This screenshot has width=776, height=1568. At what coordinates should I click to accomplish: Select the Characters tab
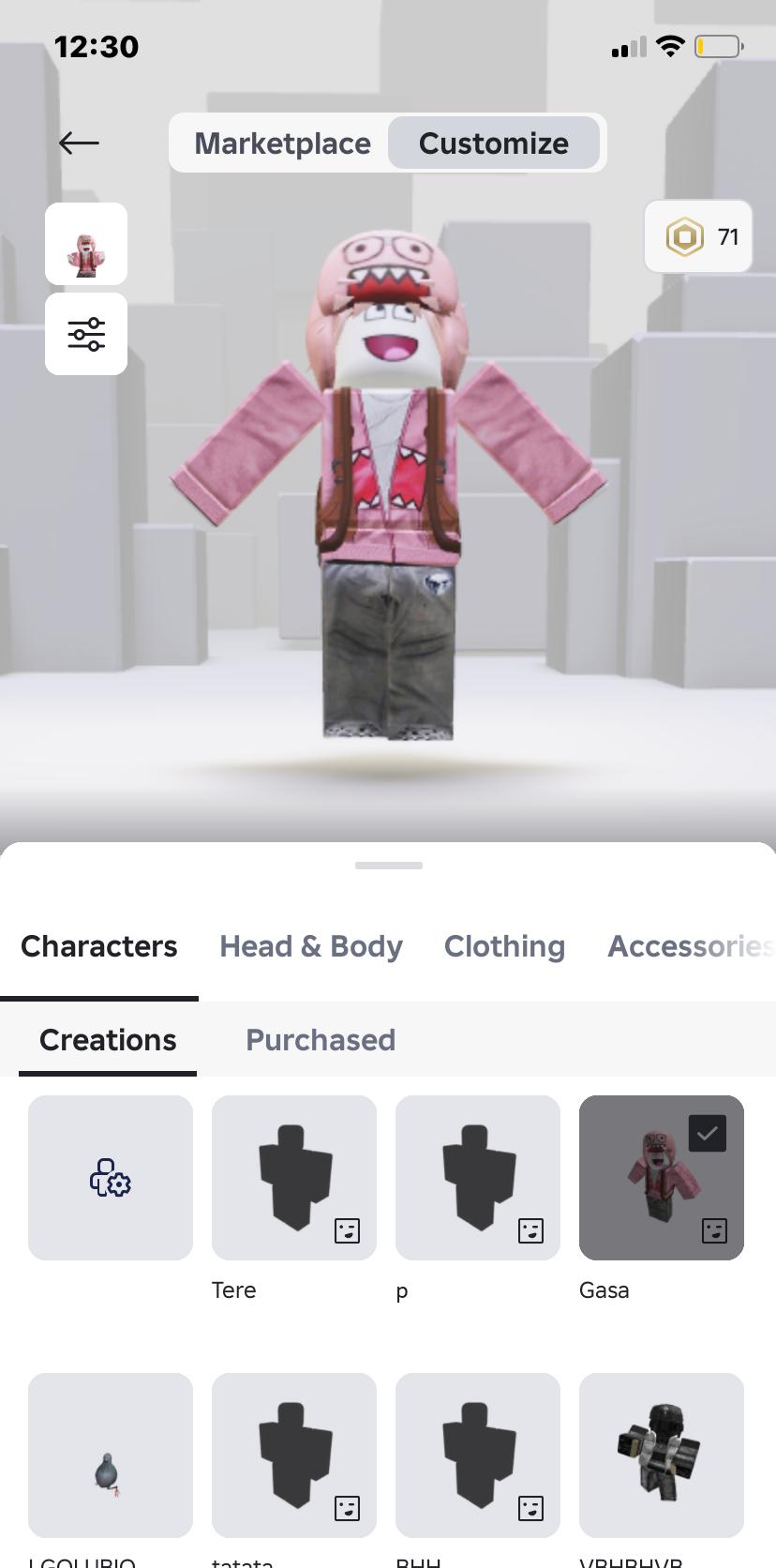(x=99, y=946)
